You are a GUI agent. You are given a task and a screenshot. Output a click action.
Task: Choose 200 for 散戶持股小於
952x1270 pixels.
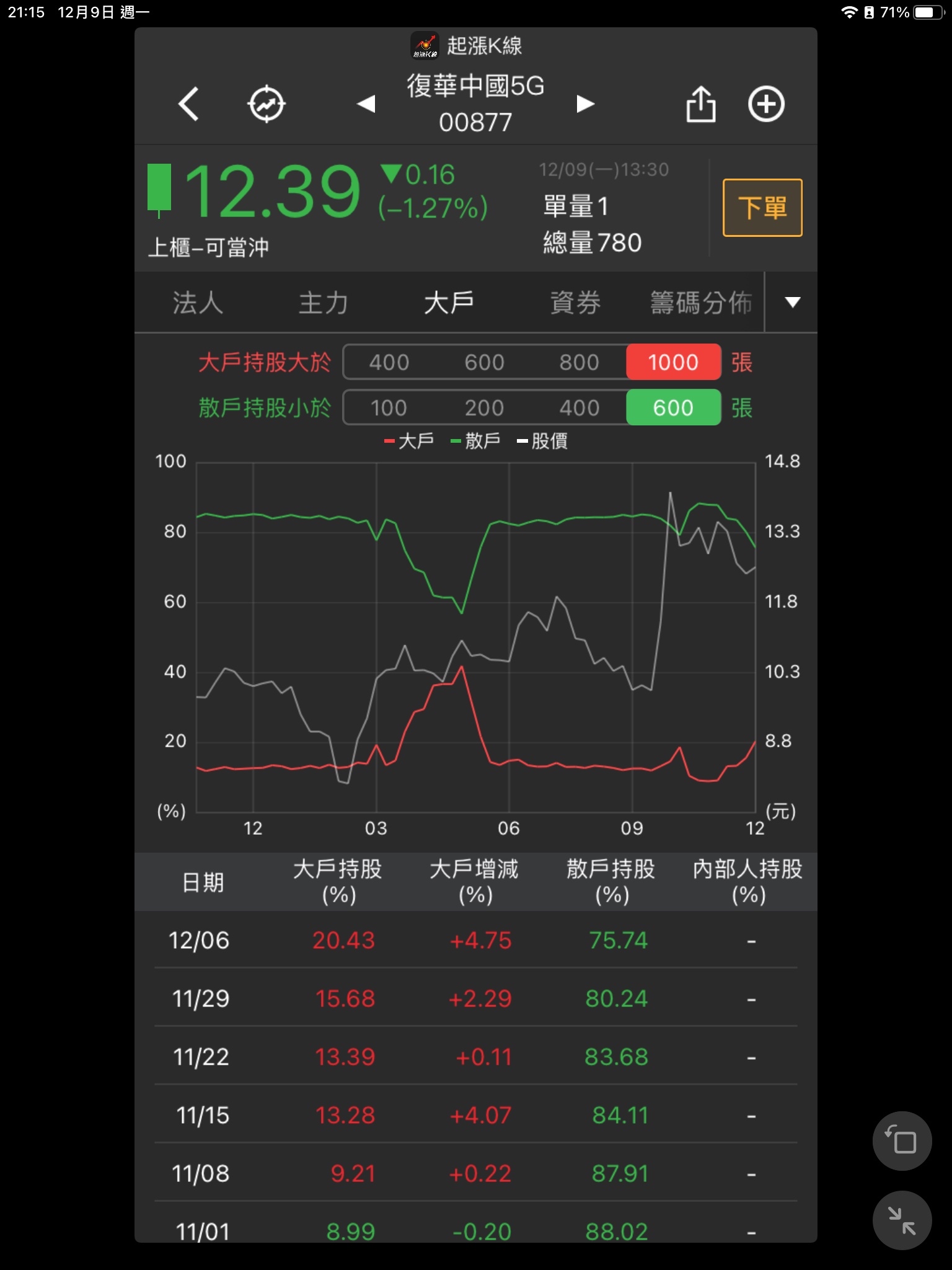pos(484,408)
